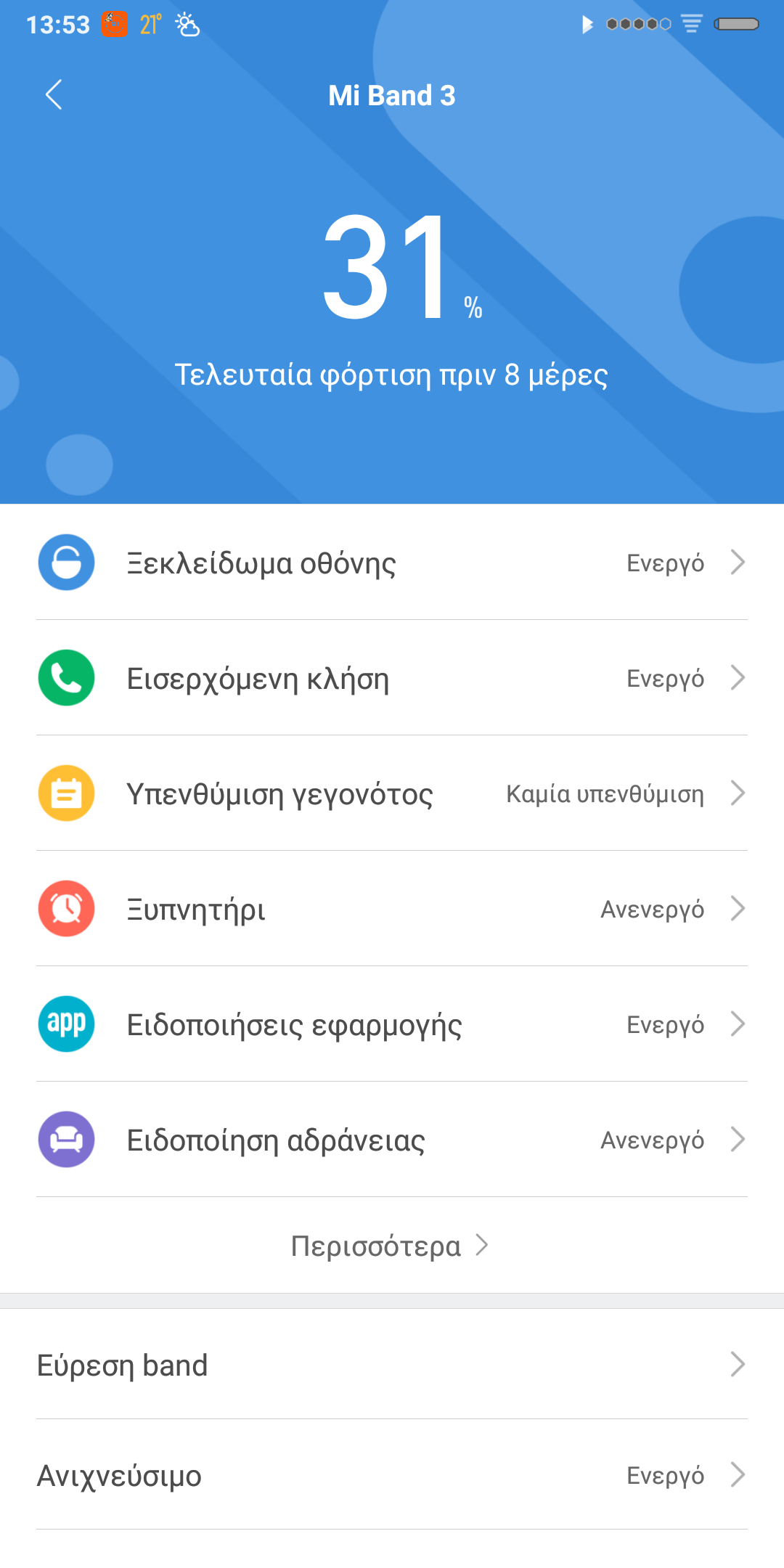Viewport: 784px width, 1568px height.
Task: Open the Ξυπνητήρι alarm settings
Action: click(x=392, y=909)
